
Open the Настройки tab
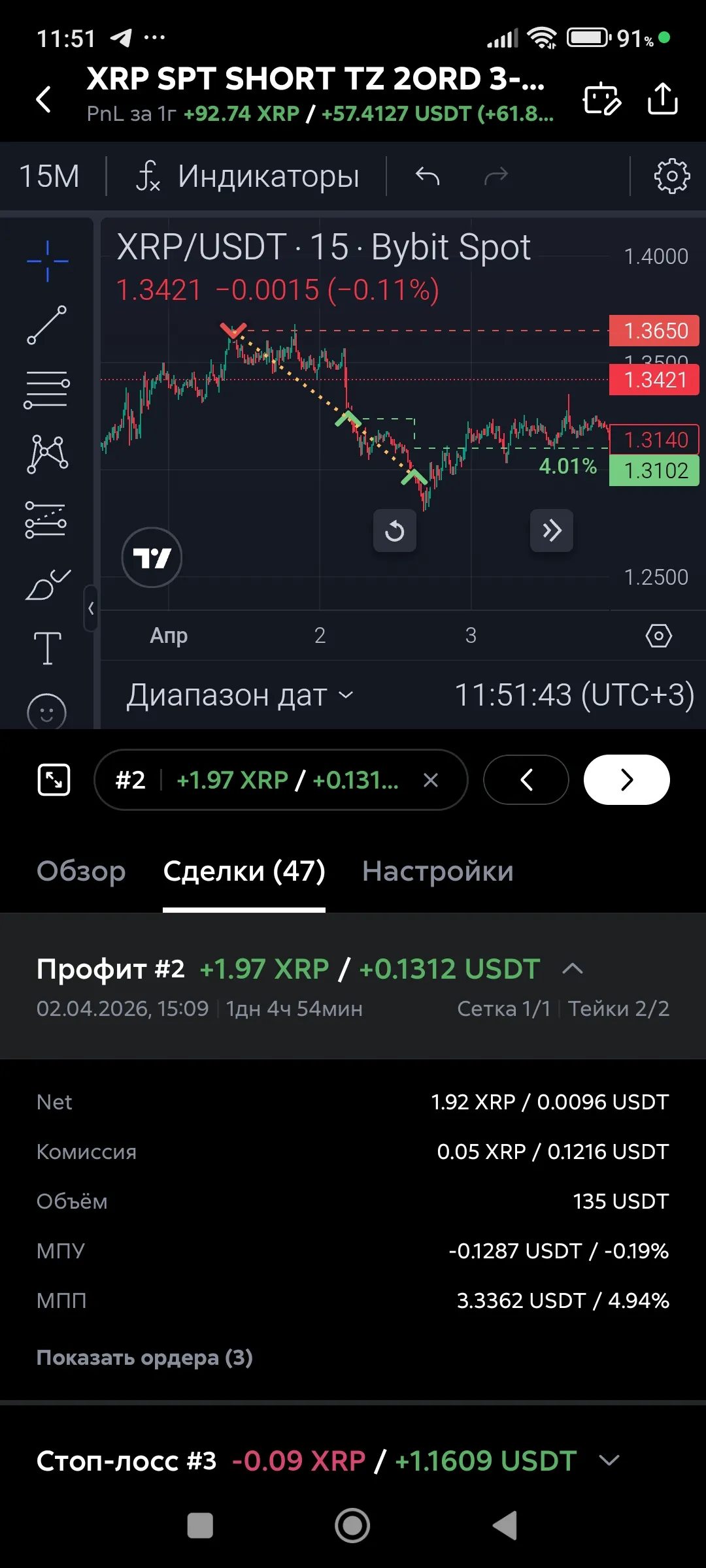(438, 872)
